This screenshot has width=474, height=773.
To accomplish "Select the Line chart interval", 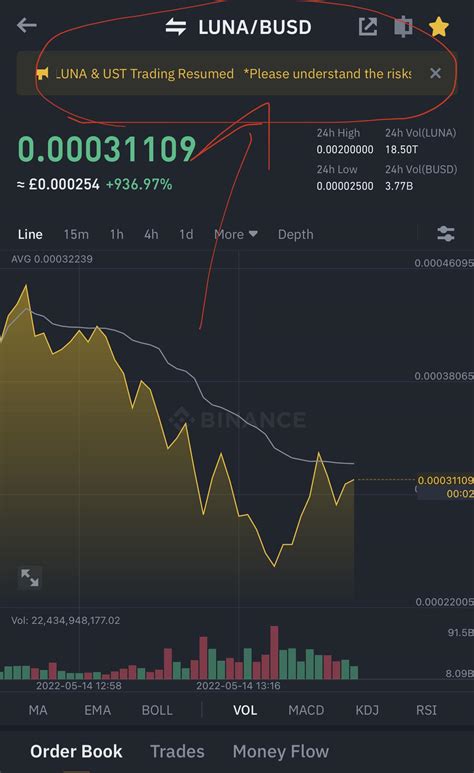I will tap(30, 234).
